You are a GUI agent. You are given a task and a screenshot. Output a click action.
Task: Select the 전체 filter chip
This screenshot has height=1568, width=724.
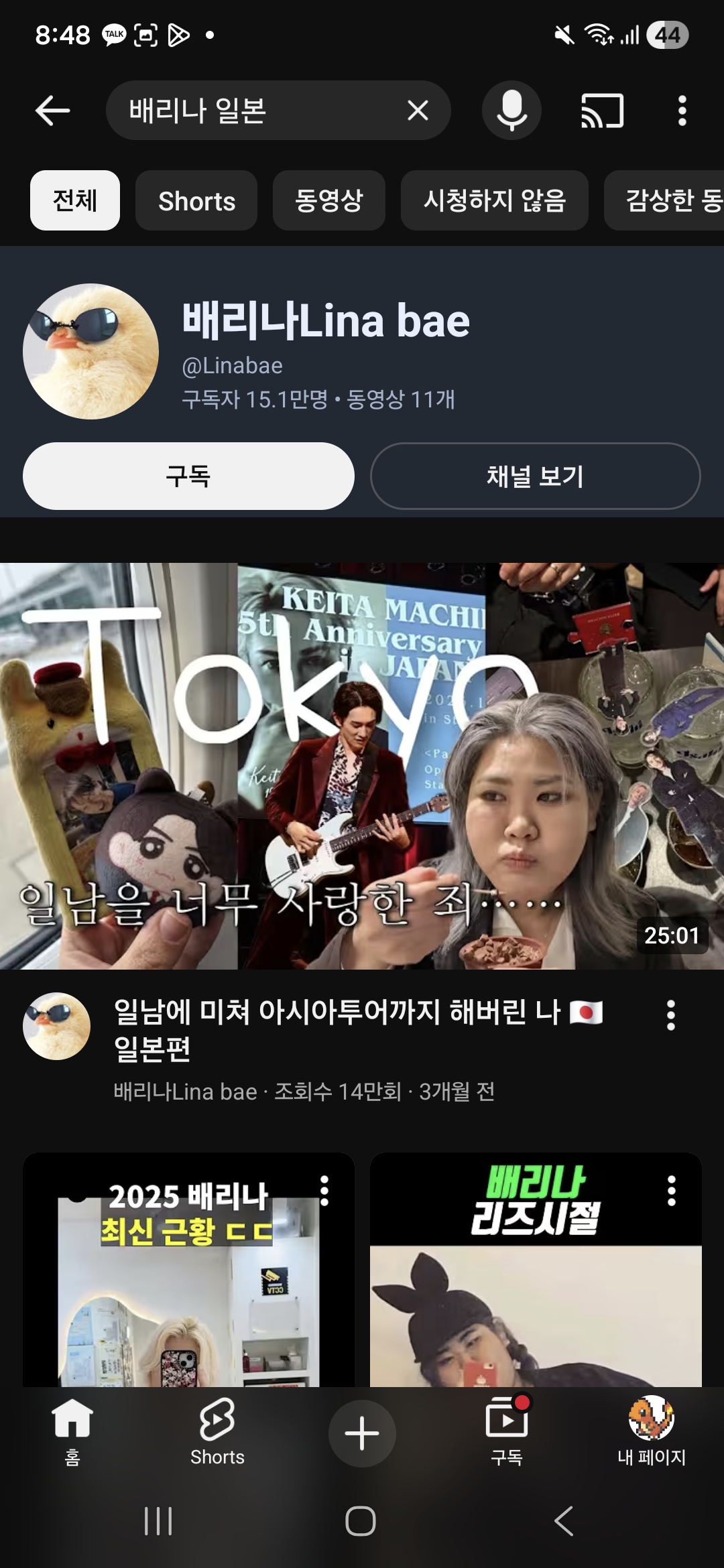point(75,200)
